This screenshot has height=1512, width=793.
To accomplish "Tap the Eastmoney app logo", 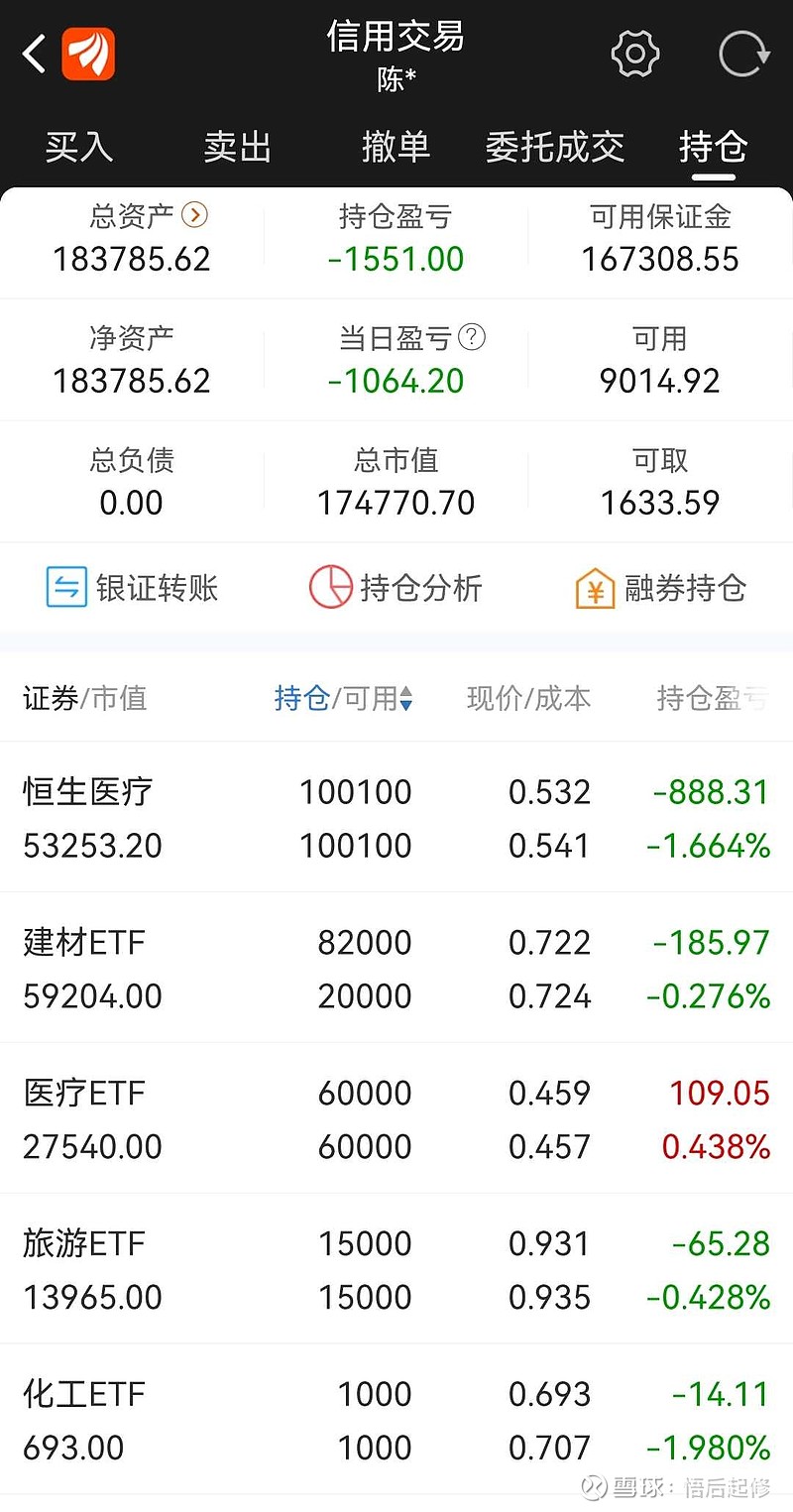I will [x=89, y=54].
